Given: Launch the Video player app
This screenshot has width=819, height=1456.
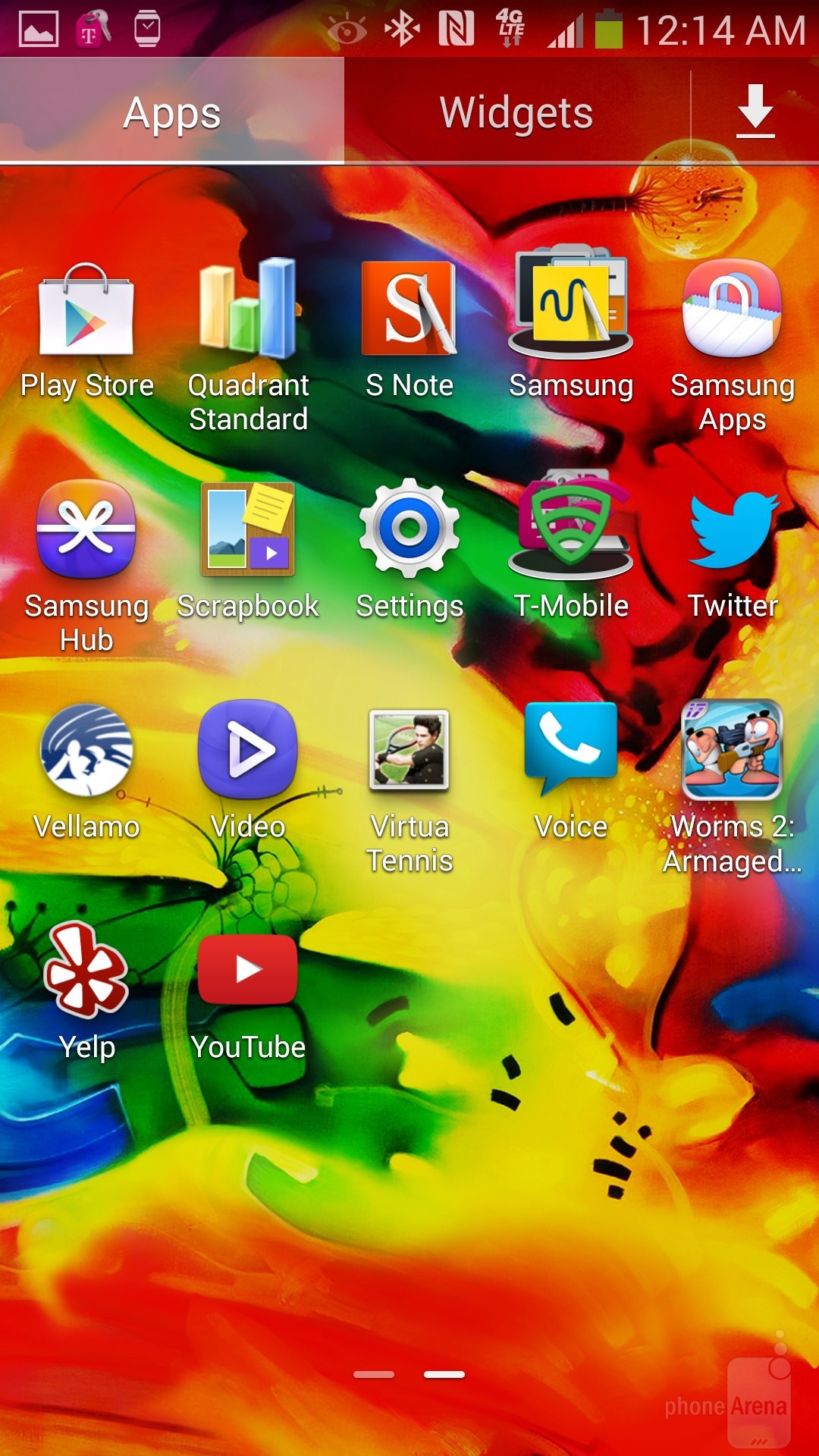Looking at the screenshot, I should coord(248,749).
